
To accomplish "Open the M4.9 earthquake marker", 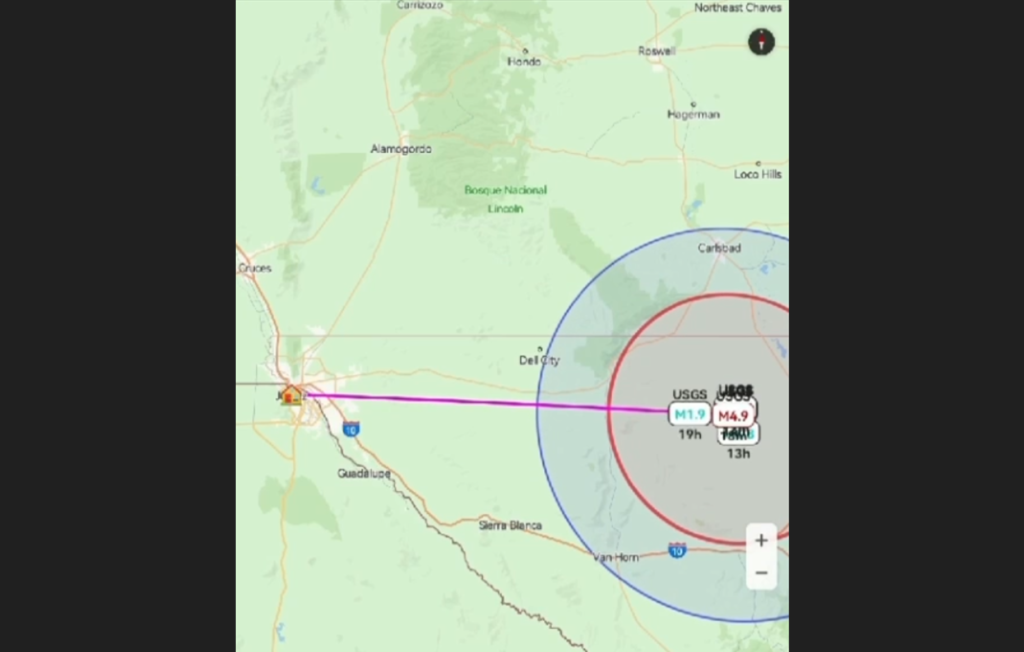I will [733, 416].
